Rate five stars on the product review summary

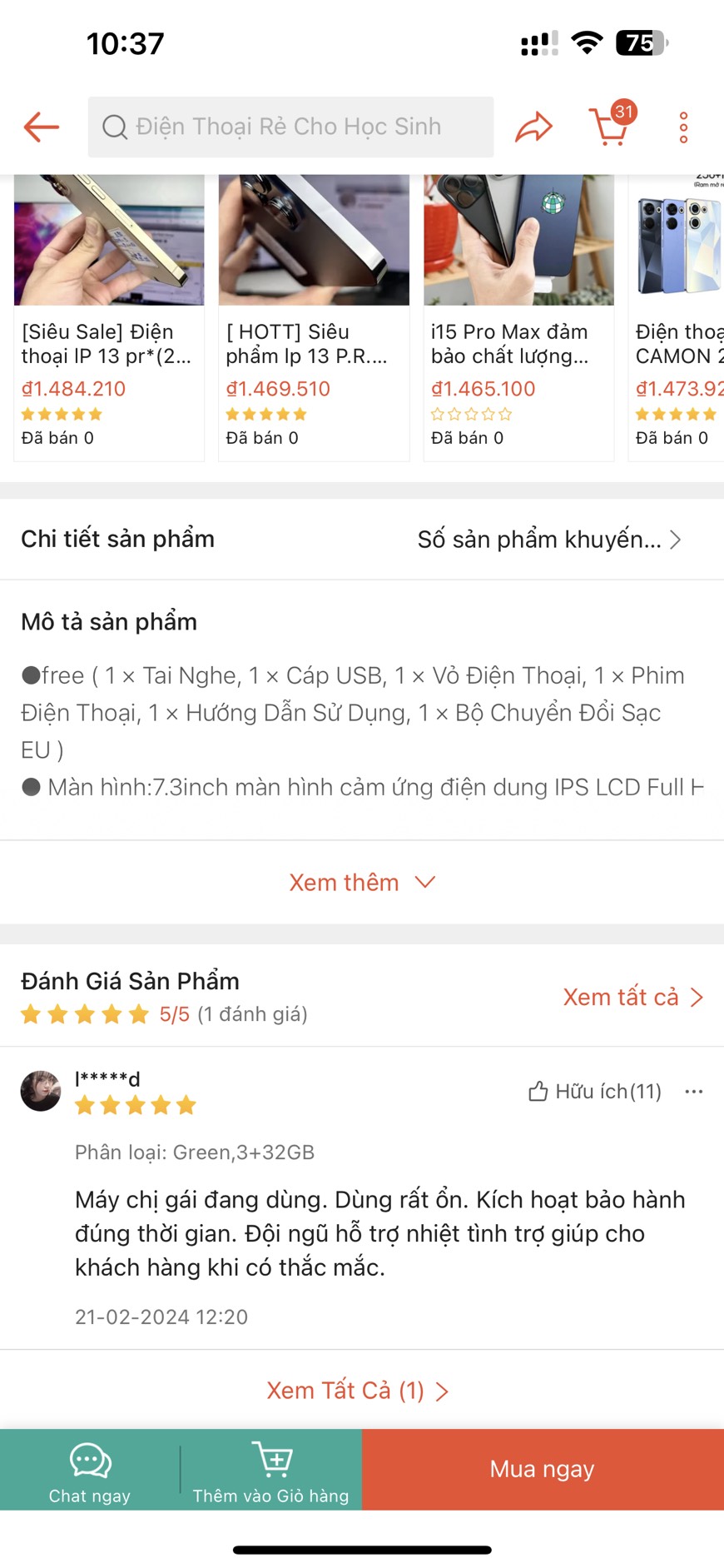click(83, 1014)
